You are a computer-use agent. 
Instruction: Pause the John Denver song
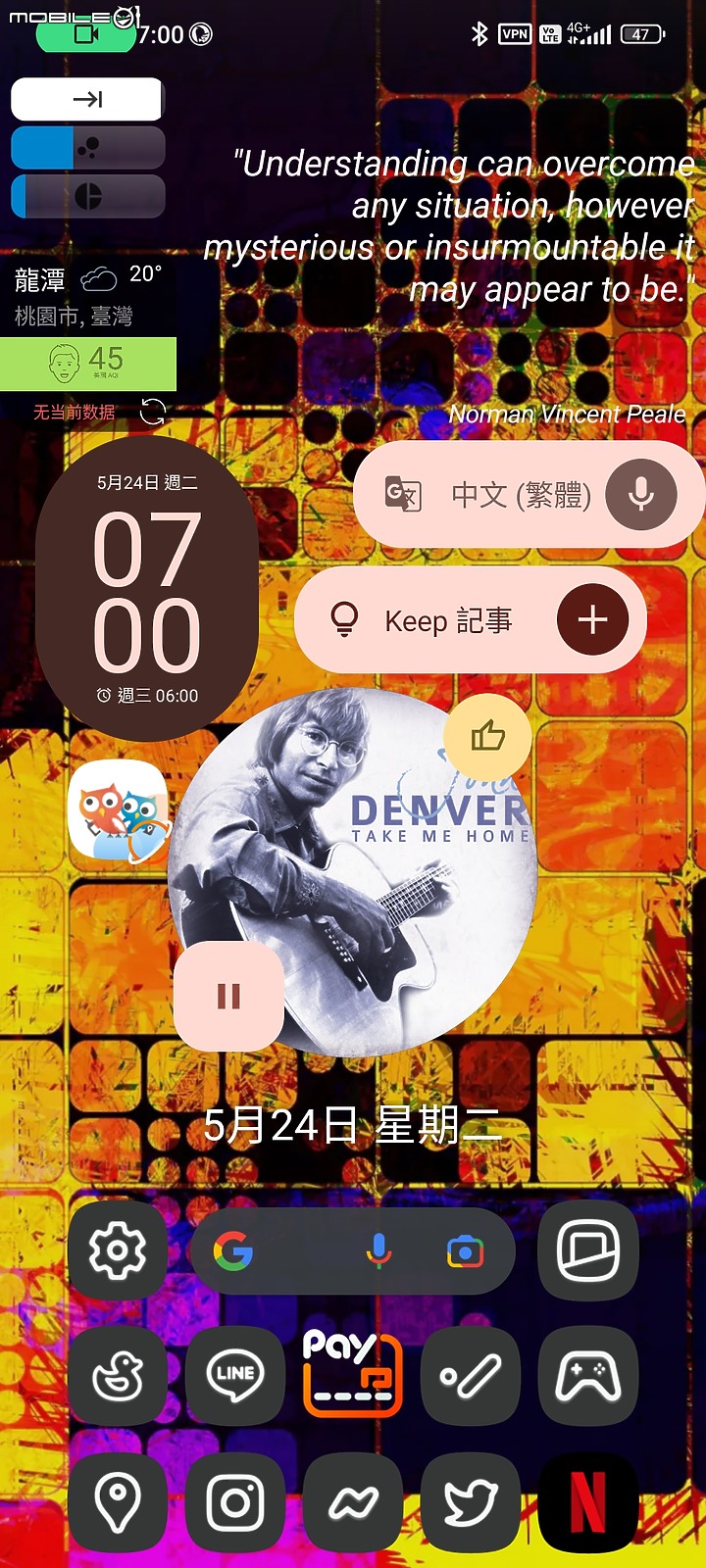pyautogui.click(x=228, y=997)
